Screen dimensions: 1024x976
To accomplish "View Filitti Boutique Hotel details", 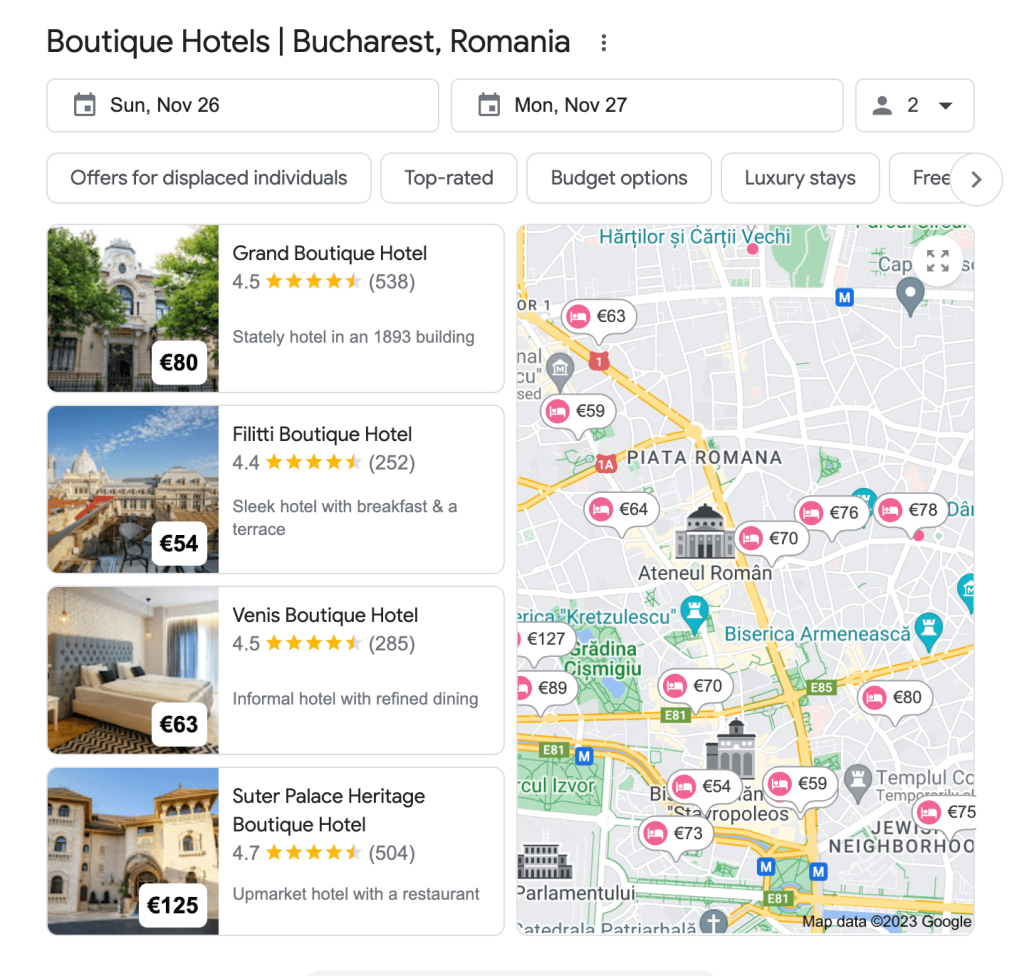I will tap(322, 435).
